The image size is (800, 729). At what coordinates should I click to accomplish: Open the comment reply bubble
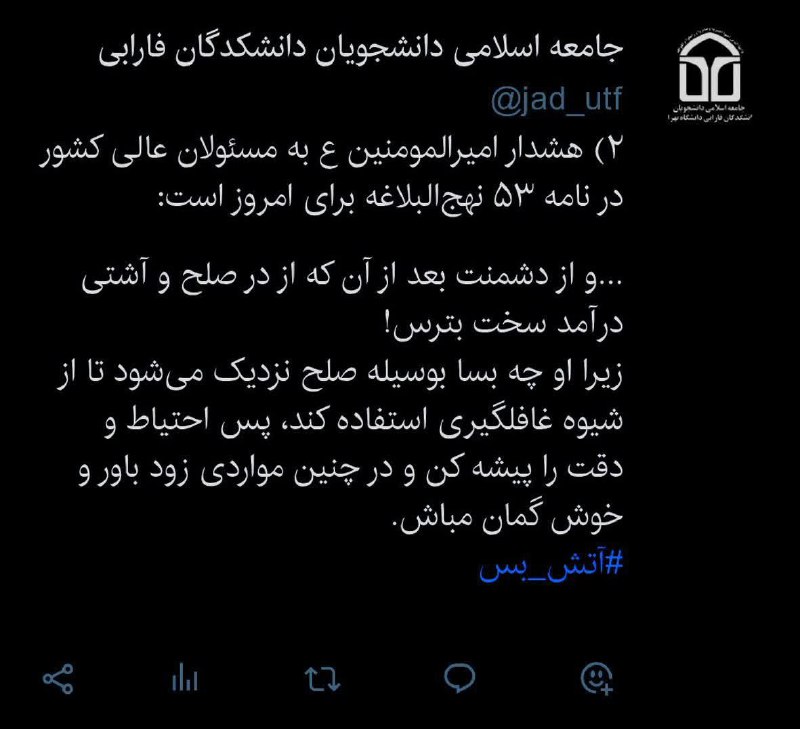coord(459,679)
